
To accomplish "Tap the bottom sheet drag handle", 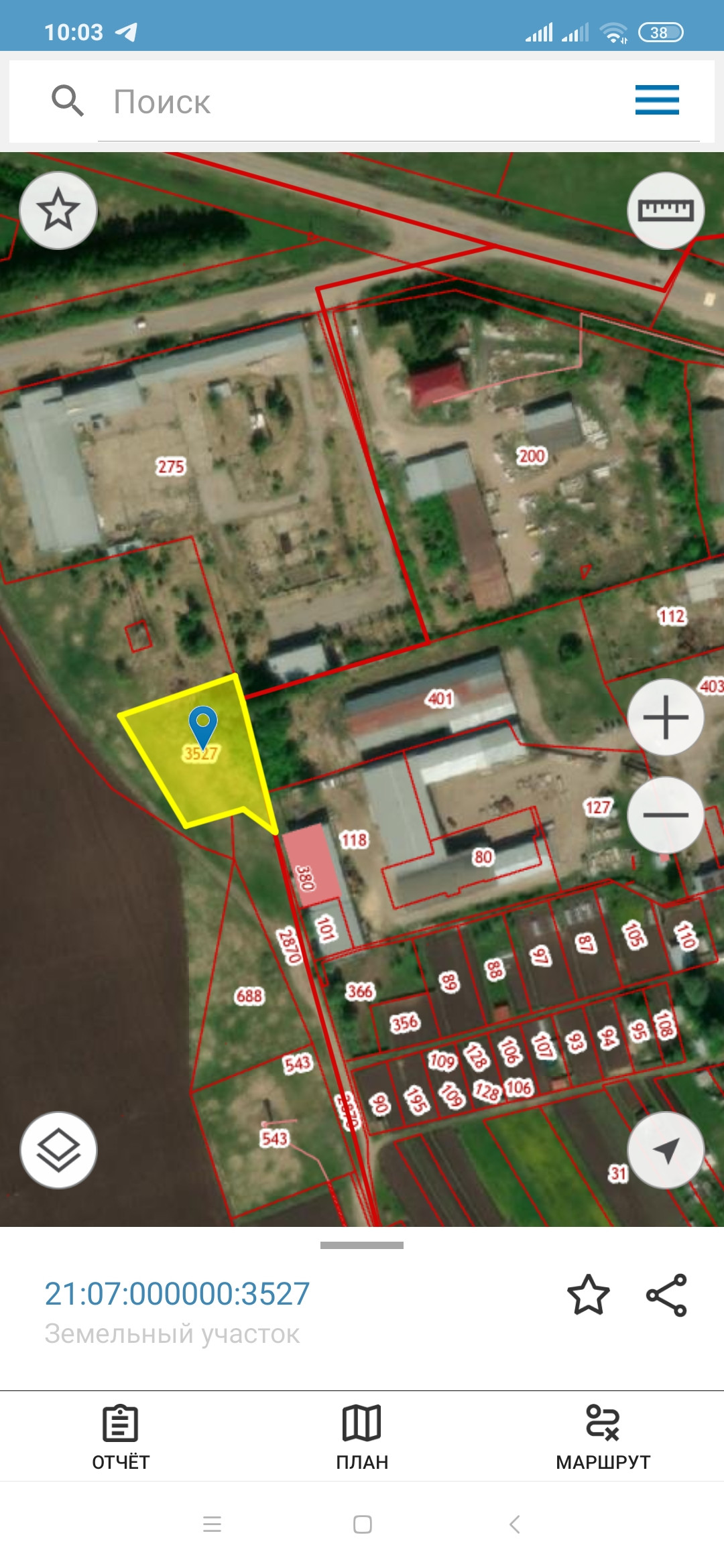I will 362,1245.
